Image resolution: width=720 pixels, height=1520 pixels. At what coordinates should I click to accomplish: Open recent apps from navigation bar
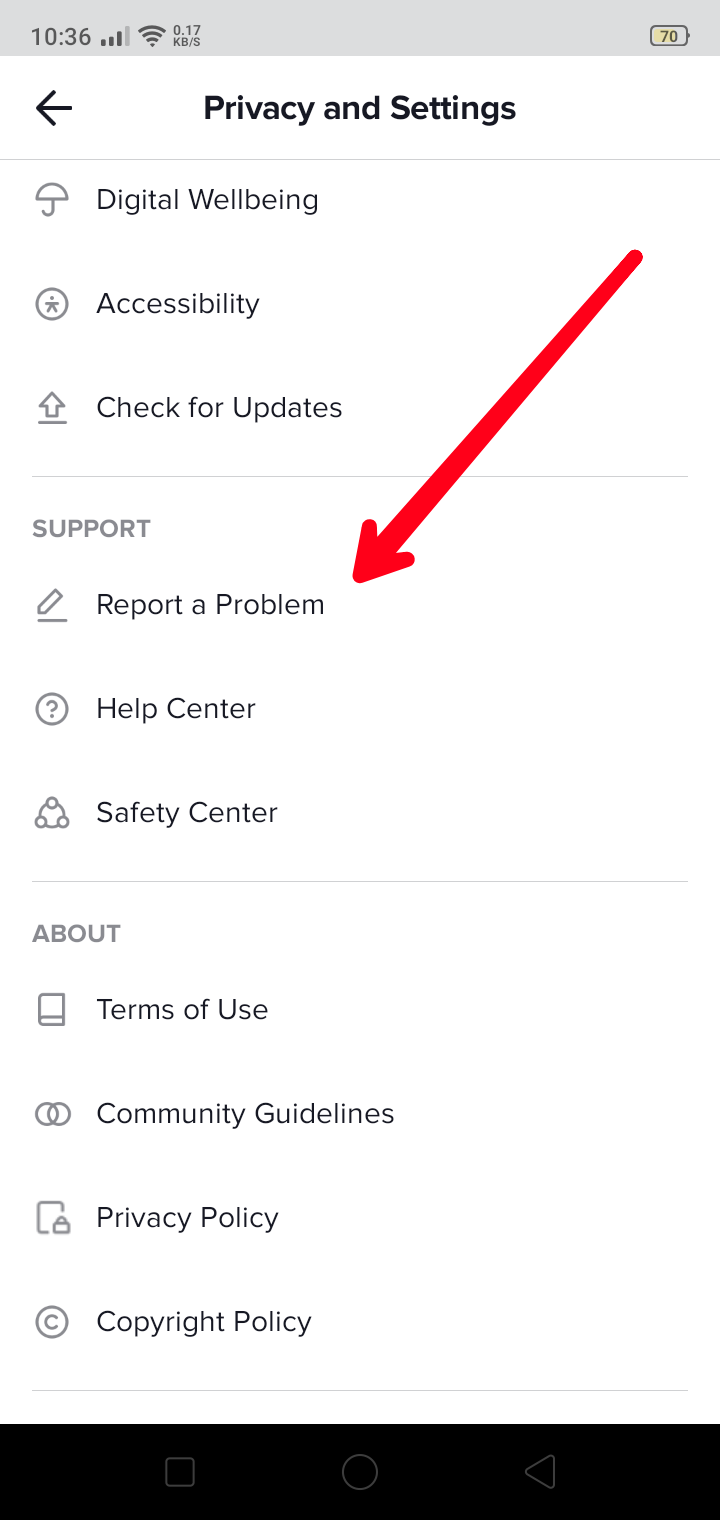click(x=180, y=1471)
